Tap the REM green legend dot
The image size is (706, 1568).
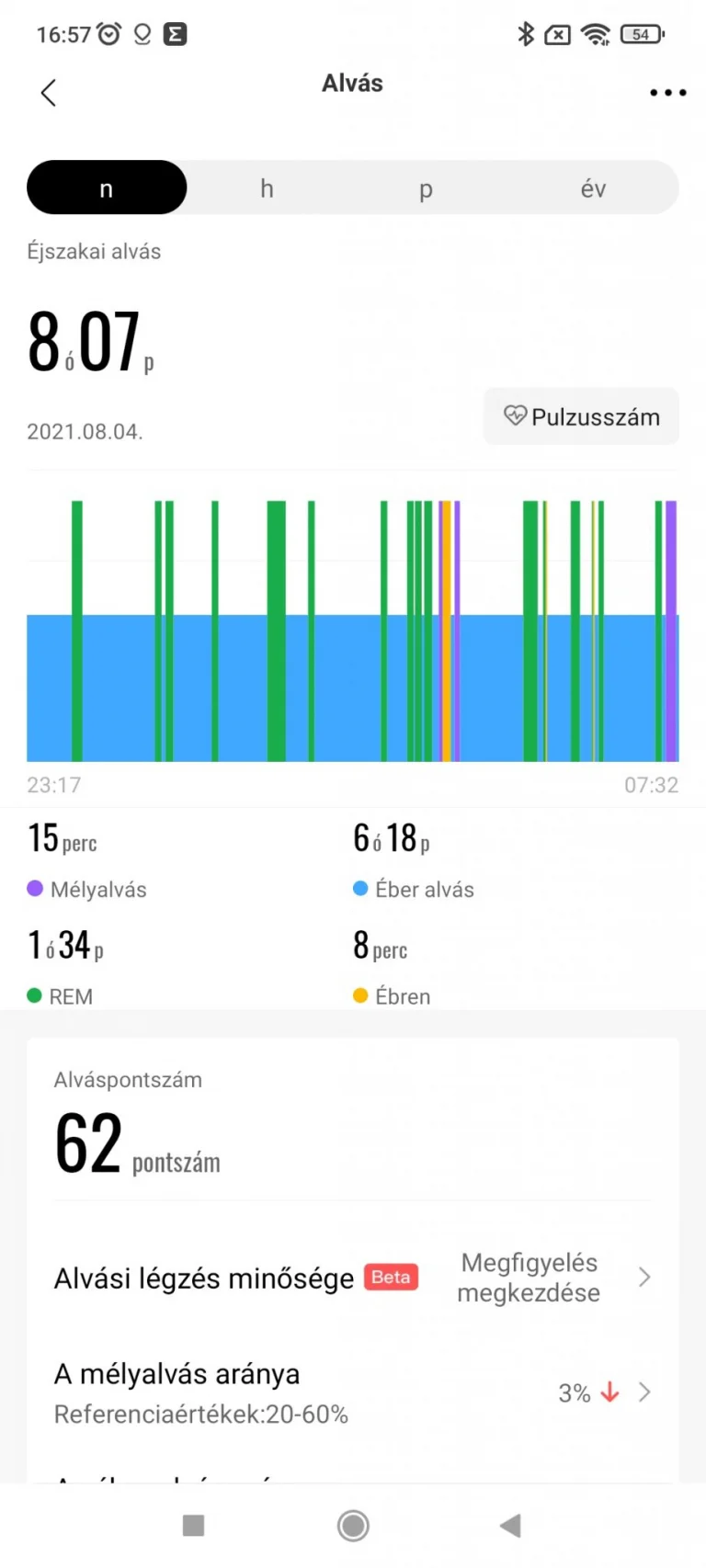coord(34,995)
